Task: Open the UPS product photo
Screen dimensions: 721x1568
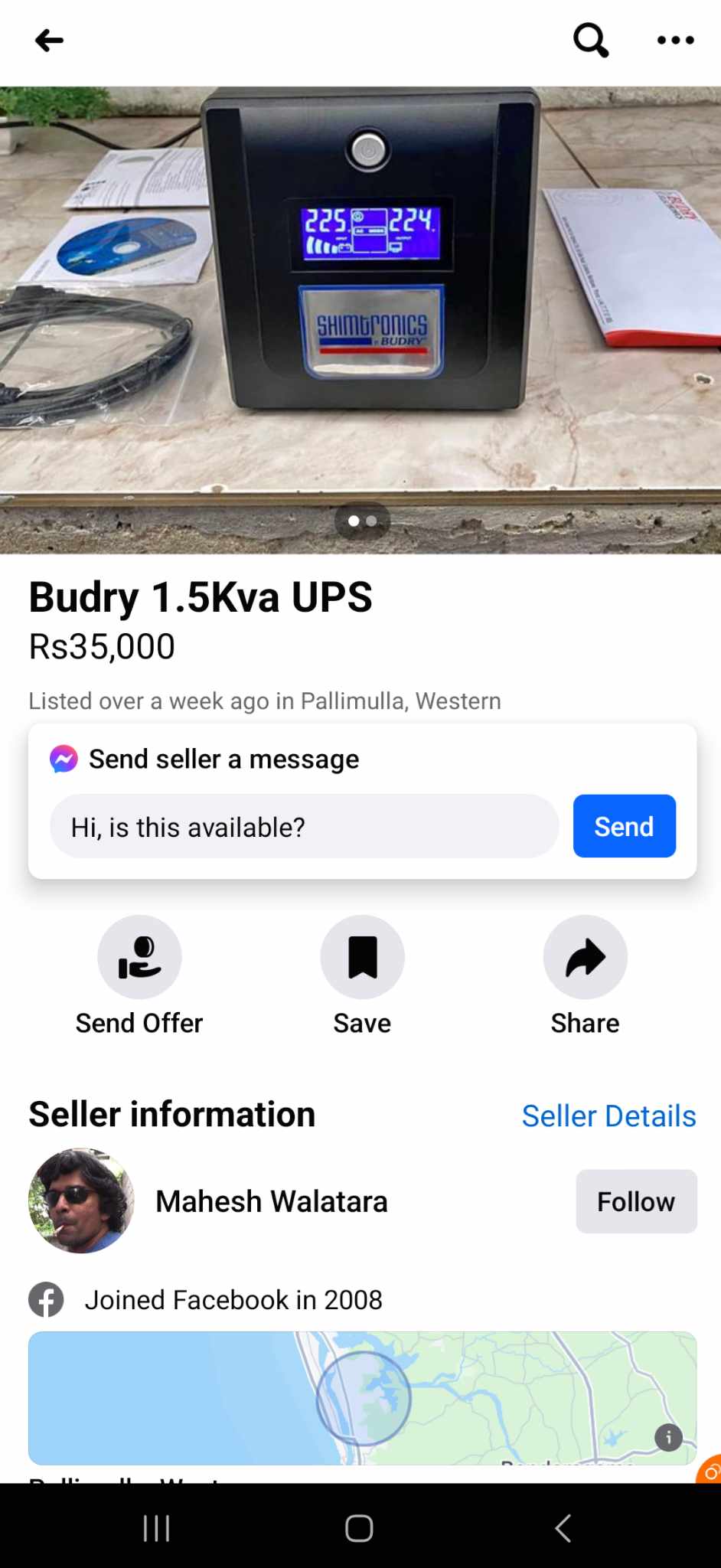Action: click(360, 320)
